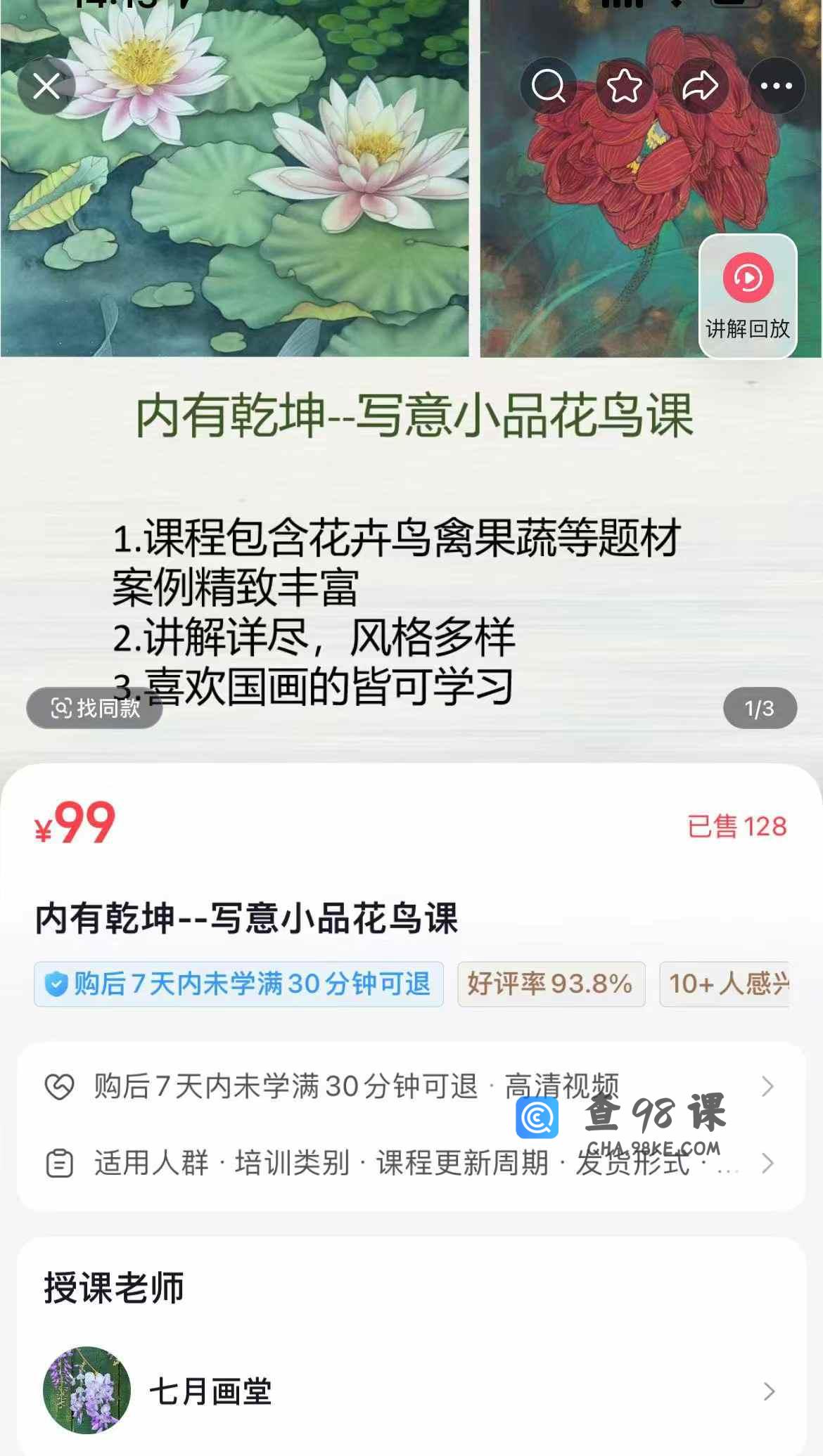The height and width of the screenshot is (1456, 823).
Task: Open teacher 七月画堂 profile
Action: click(411, 1391)
